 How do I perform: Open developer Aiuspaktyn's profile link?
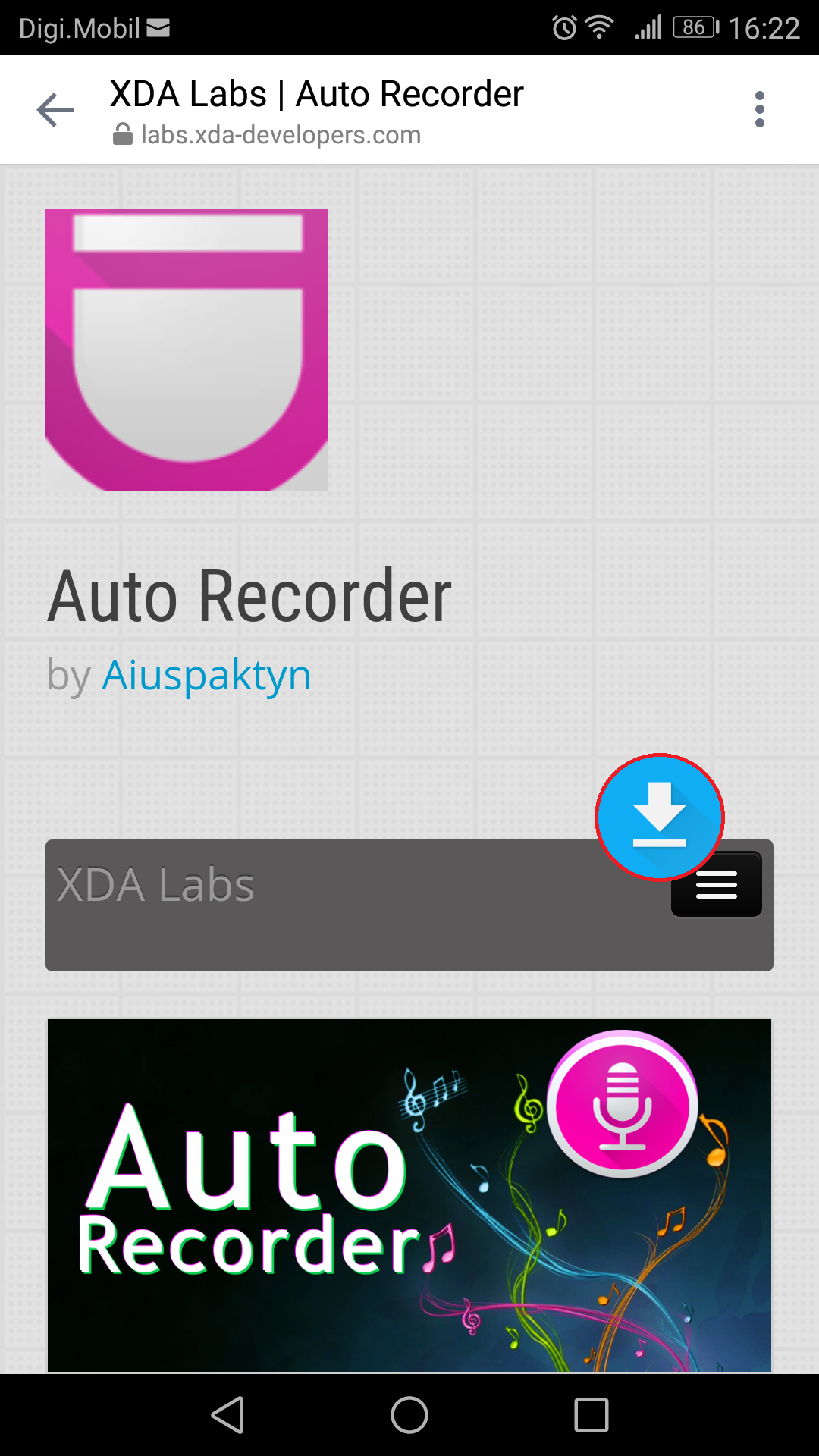pyautogui.click(x=206, y=675)
